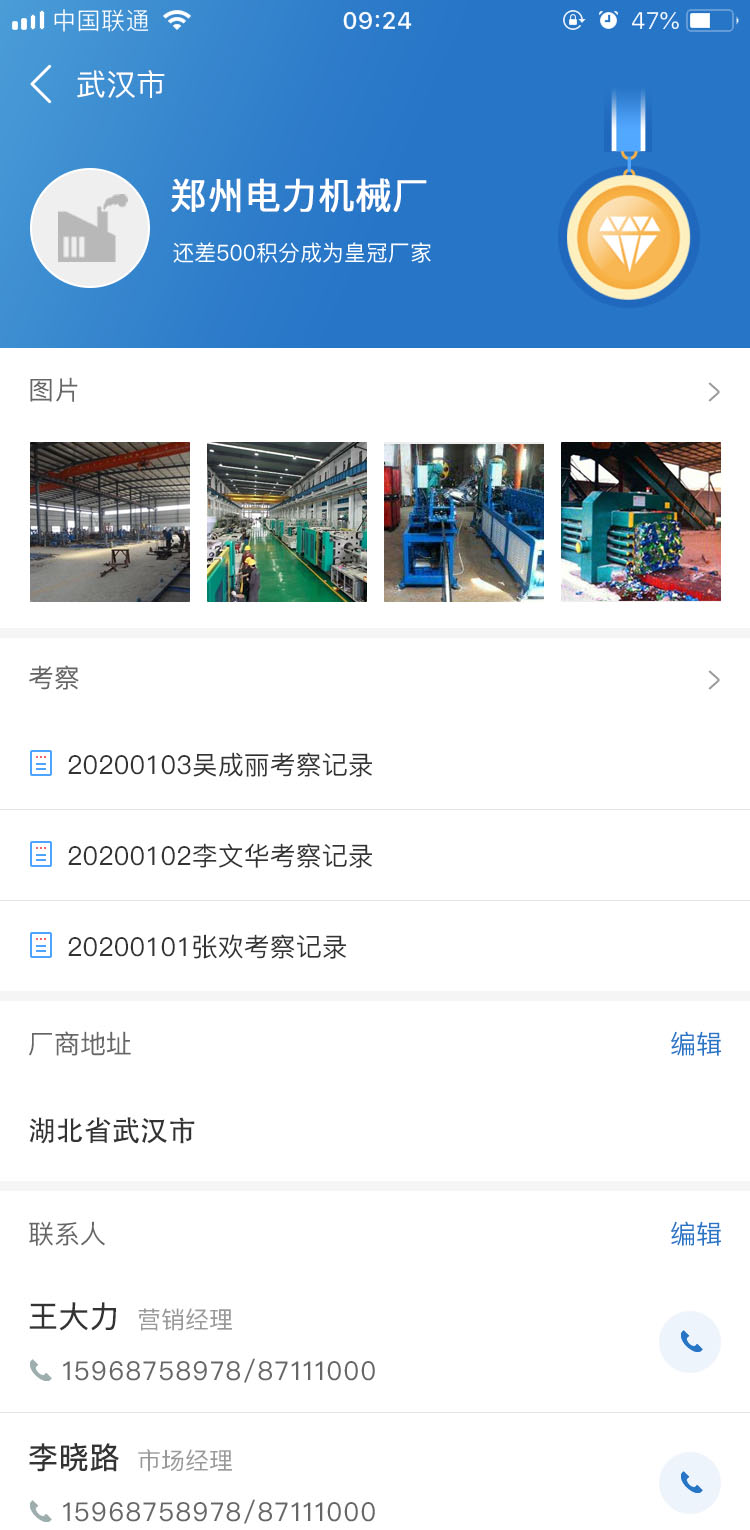The image size is (750, 1530).
Task: Go back to 武汉市 list
Action: 41,85
